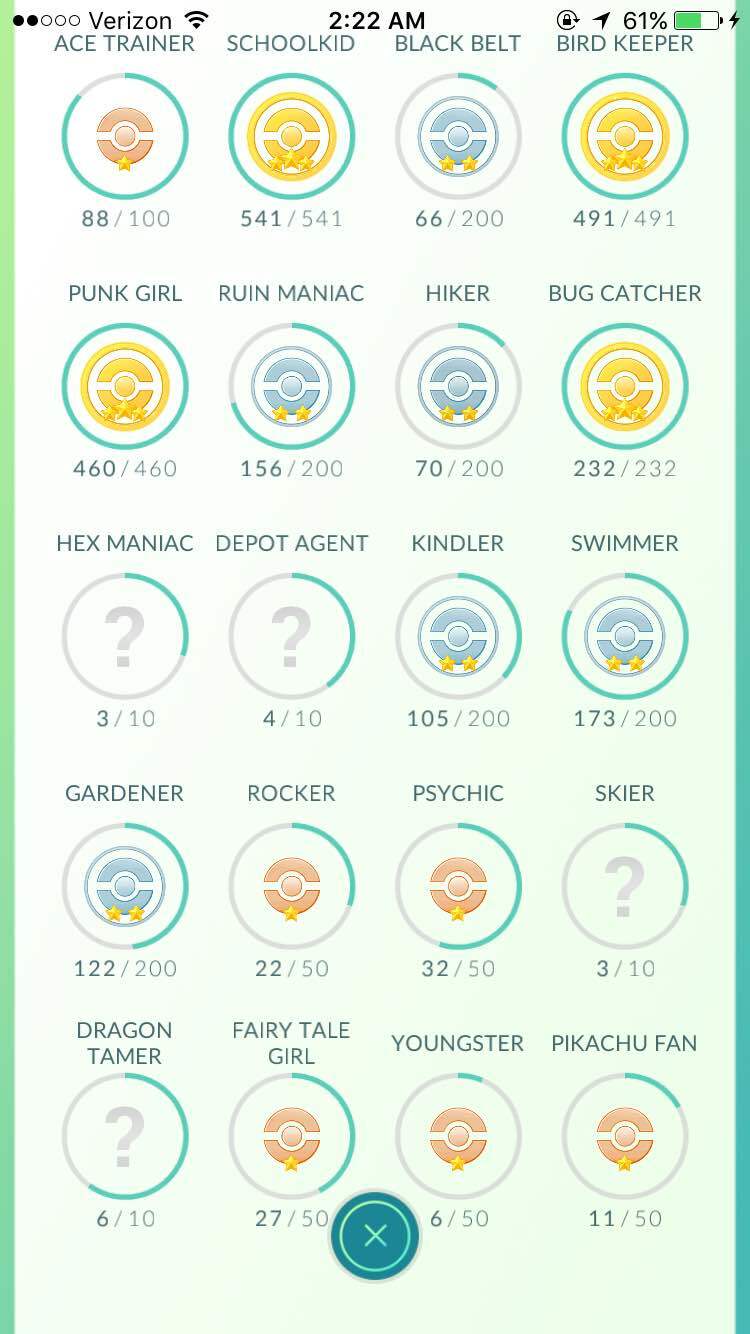Open the Punk Girl medal details
Screen dimensions: 750x1334
coord(125,385)
